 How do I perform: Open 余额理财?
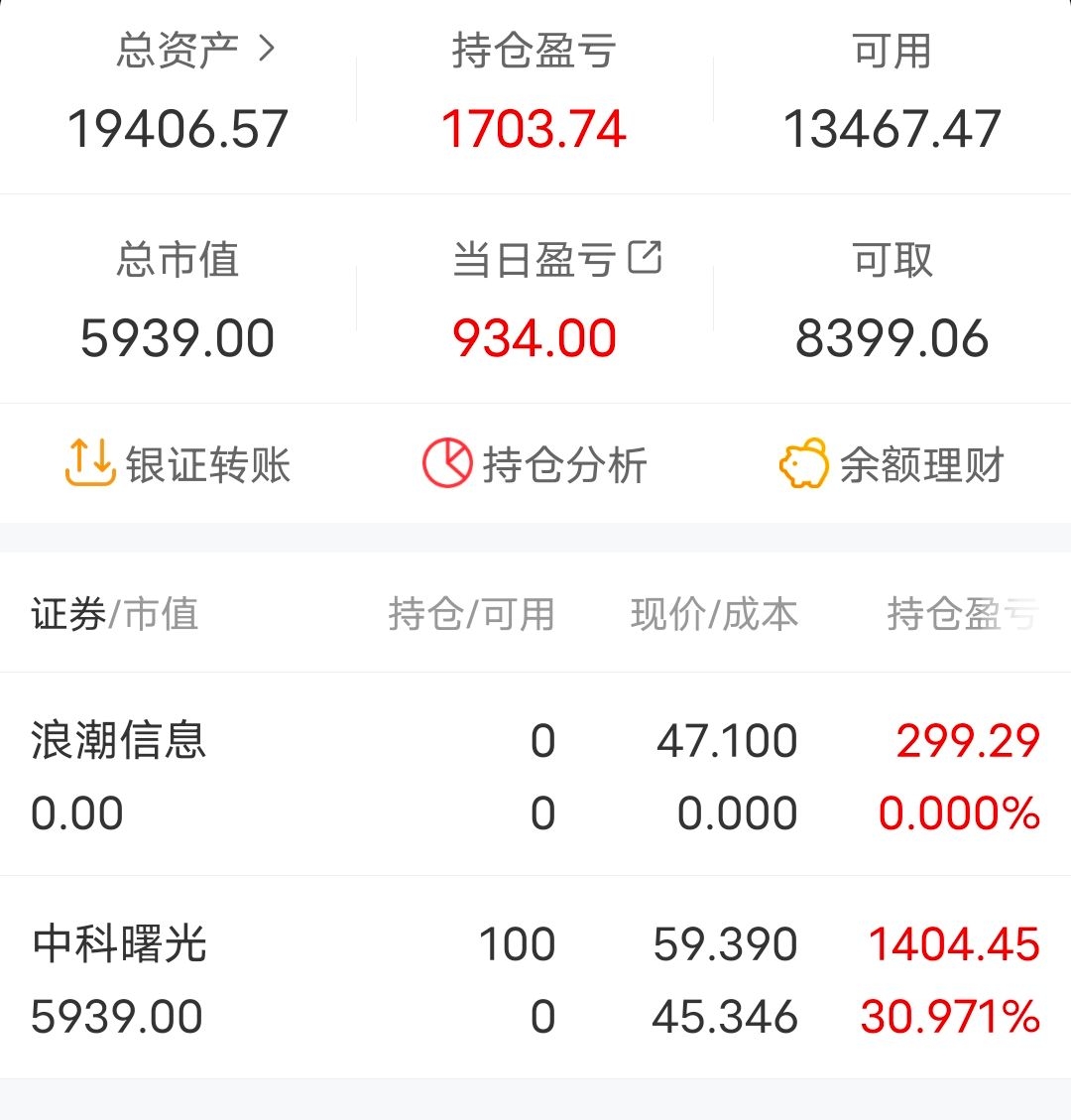tap(892, 463)
